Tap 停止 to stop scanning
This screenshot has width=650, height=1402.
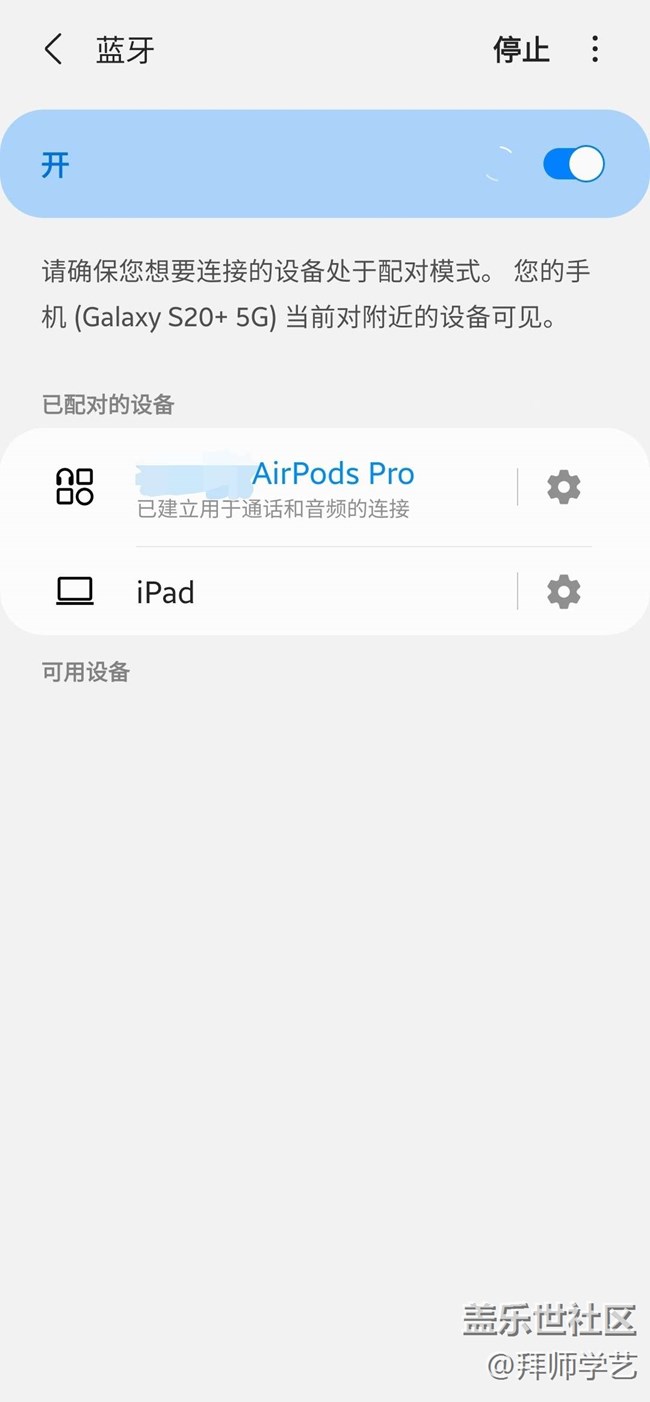tap(521, 49)
